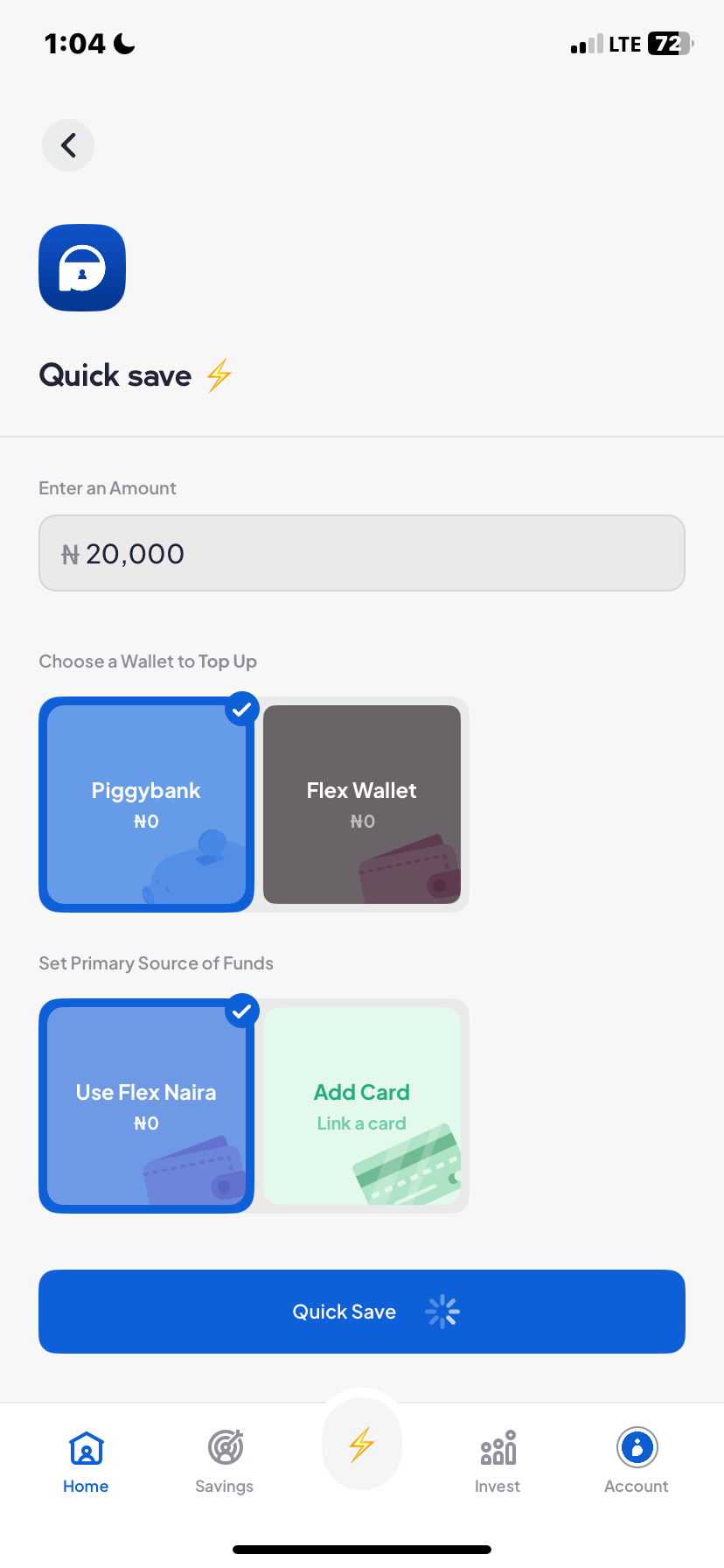Screen dimensions: 724x1568
Task: Click the lightning bolt beside Quick save title
Action: (217, 374)
